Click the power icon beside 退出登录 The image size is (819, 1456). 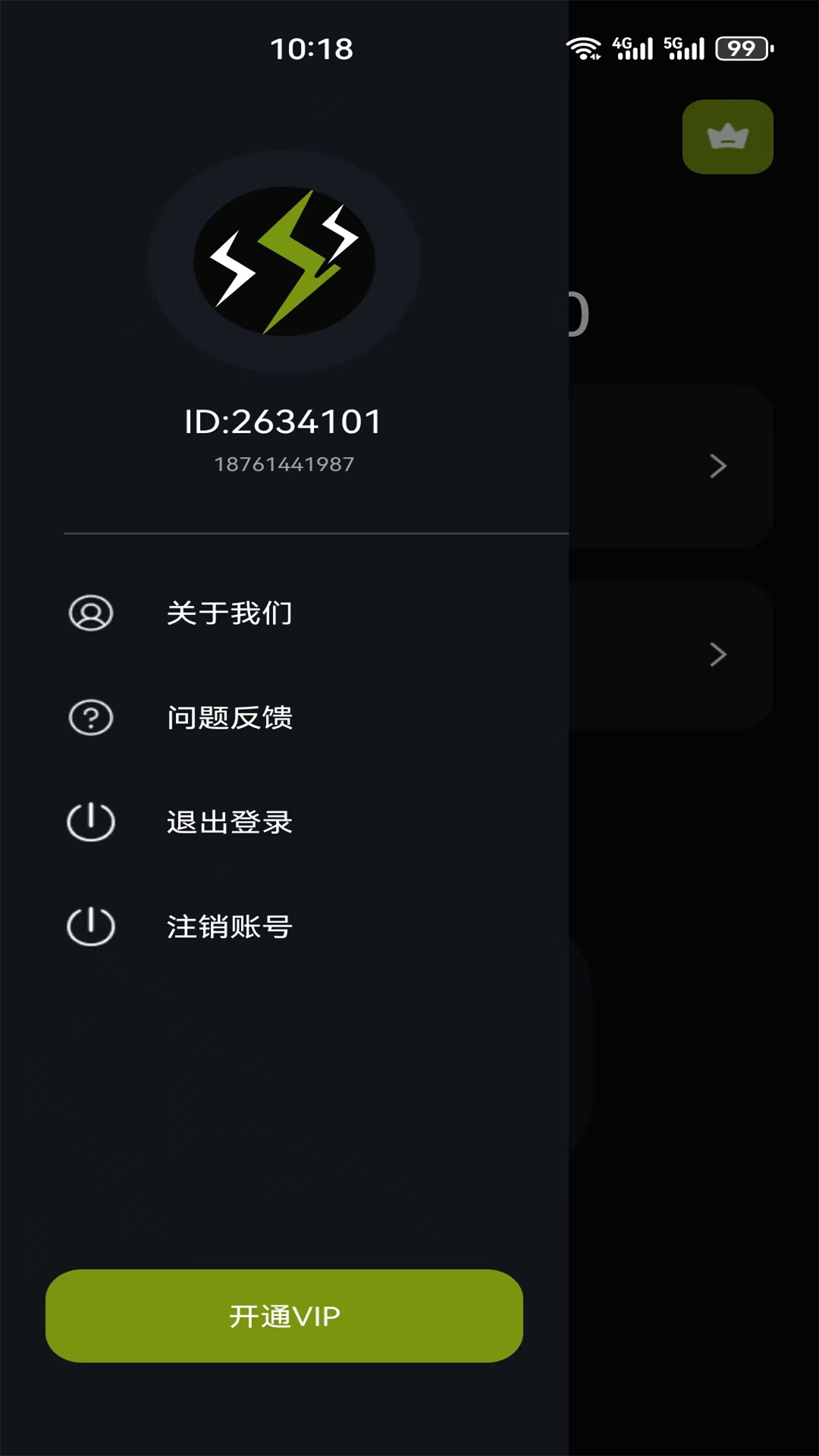click(x=90, y=821)
